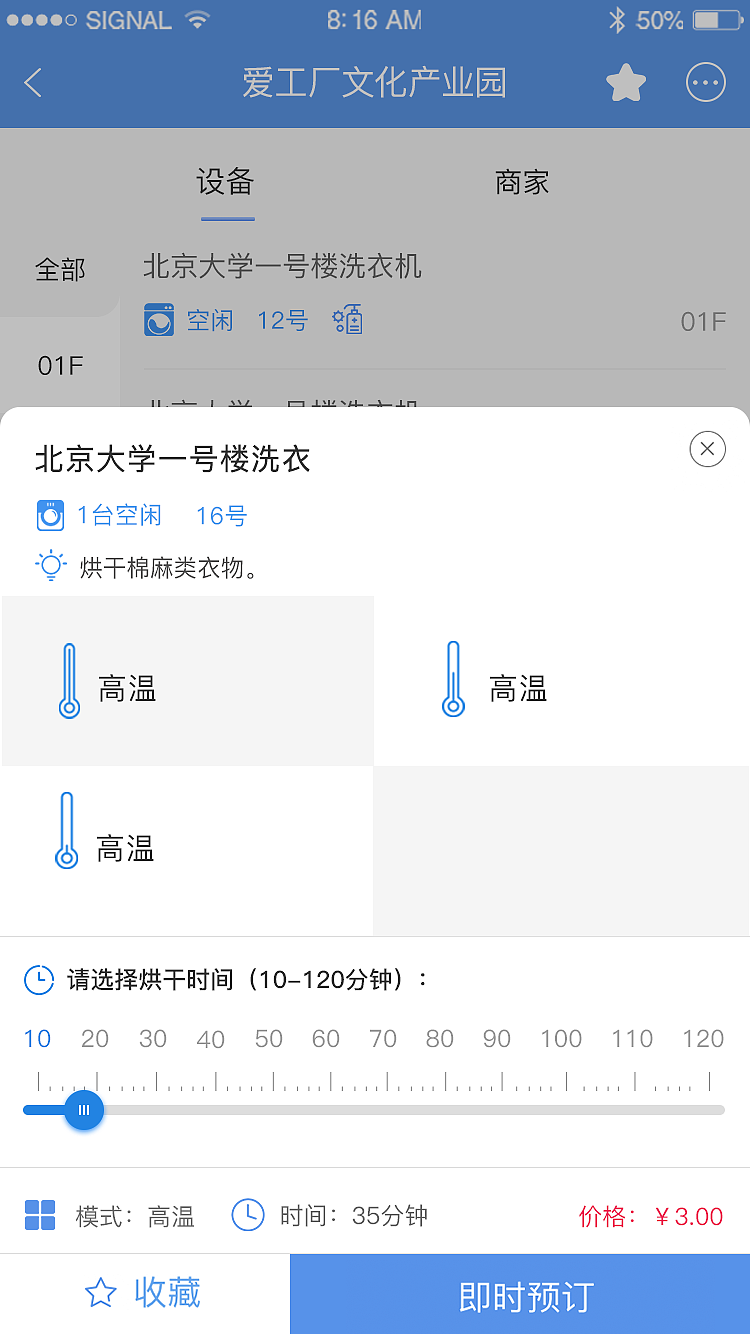Tap the detergent bottle icon next to 12号

tap(347, 320)
